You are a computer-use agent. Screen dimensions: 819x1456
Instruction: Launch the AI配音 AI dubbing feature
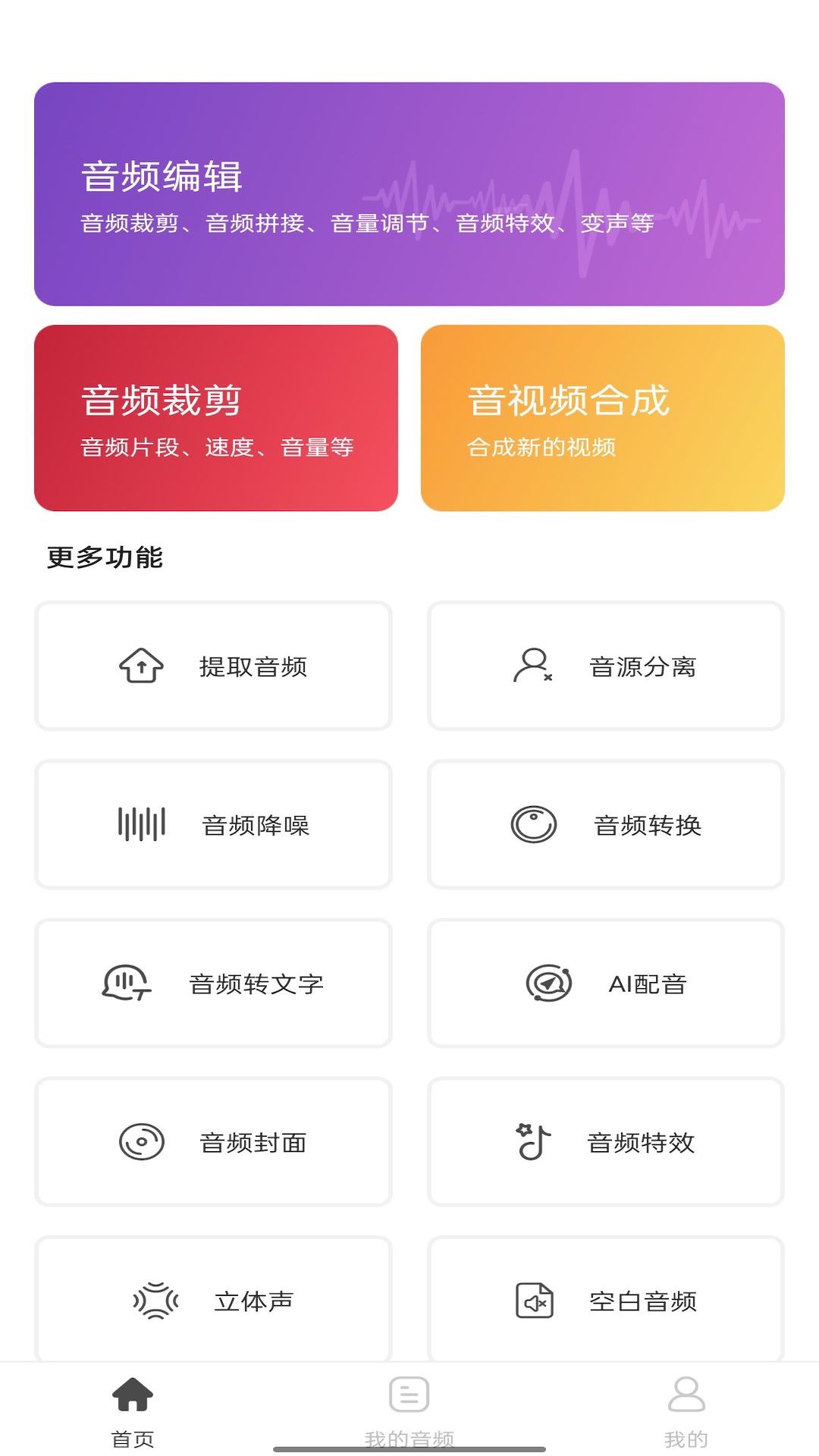coord(551,984)
